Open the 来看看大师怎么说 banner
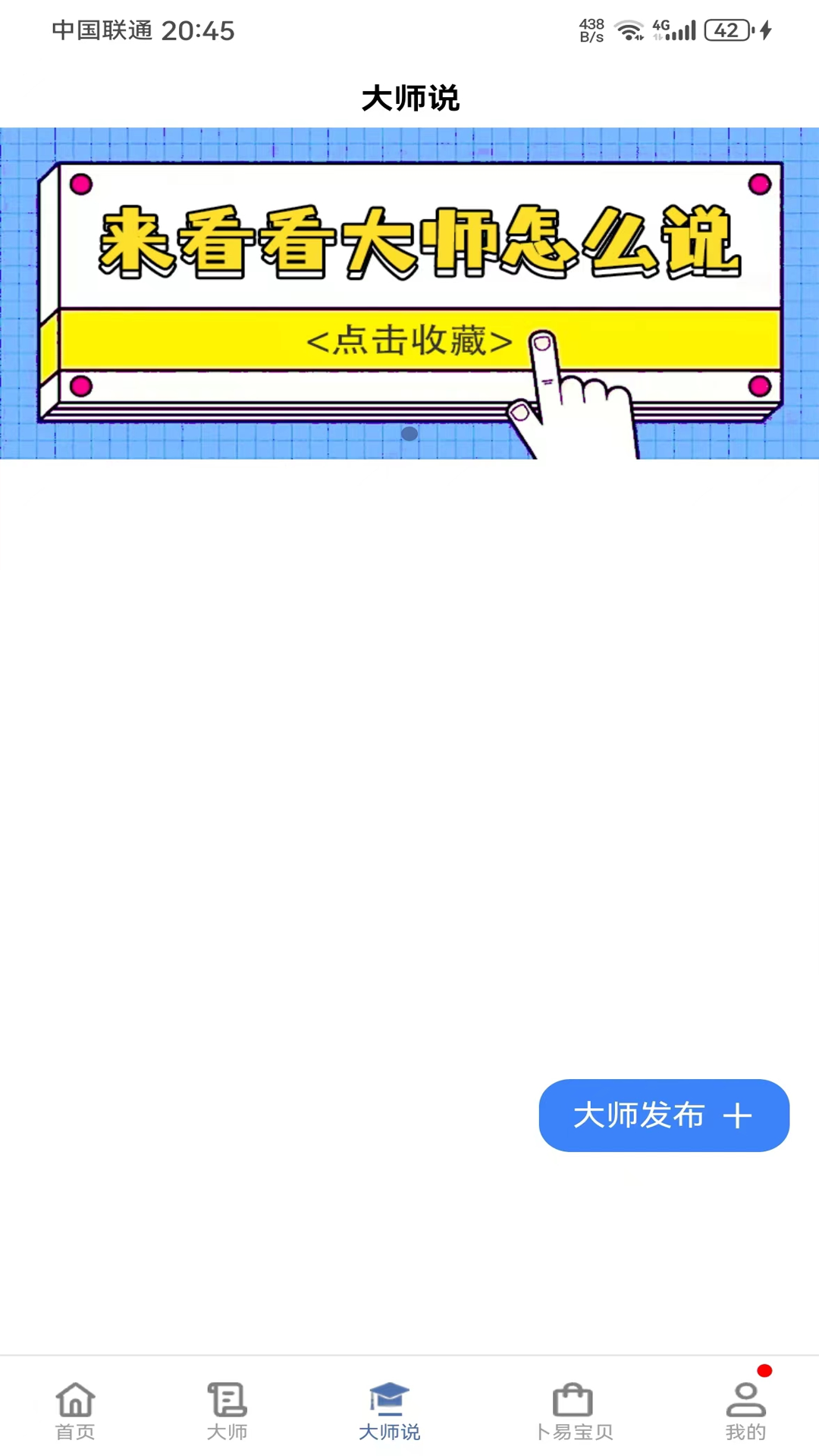The height and width of the screenshot is (1456, 819). (x=409, y=293)
